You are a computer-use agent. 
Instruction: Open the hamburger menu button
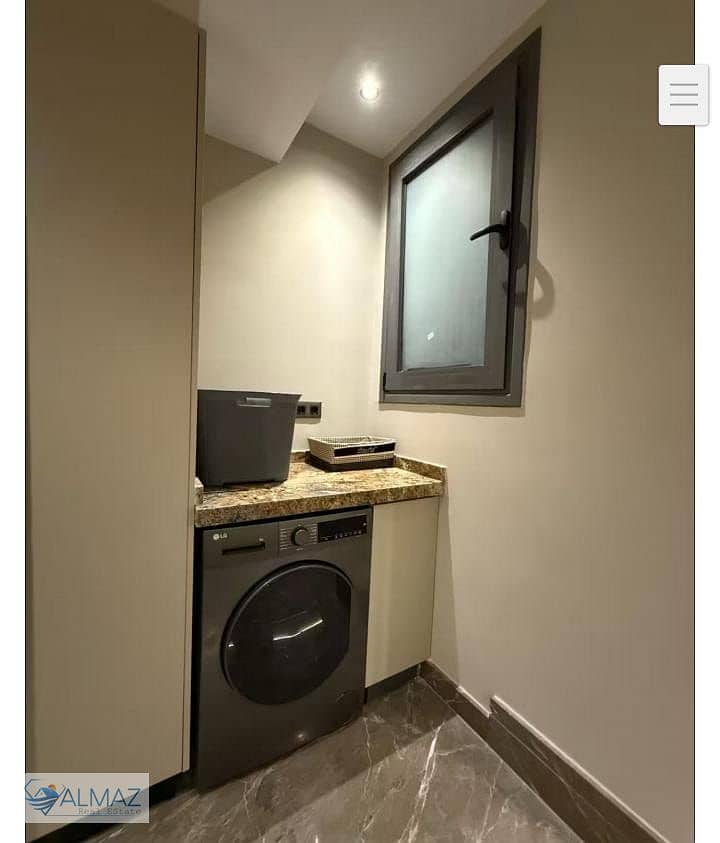click(x=684, y=95)
